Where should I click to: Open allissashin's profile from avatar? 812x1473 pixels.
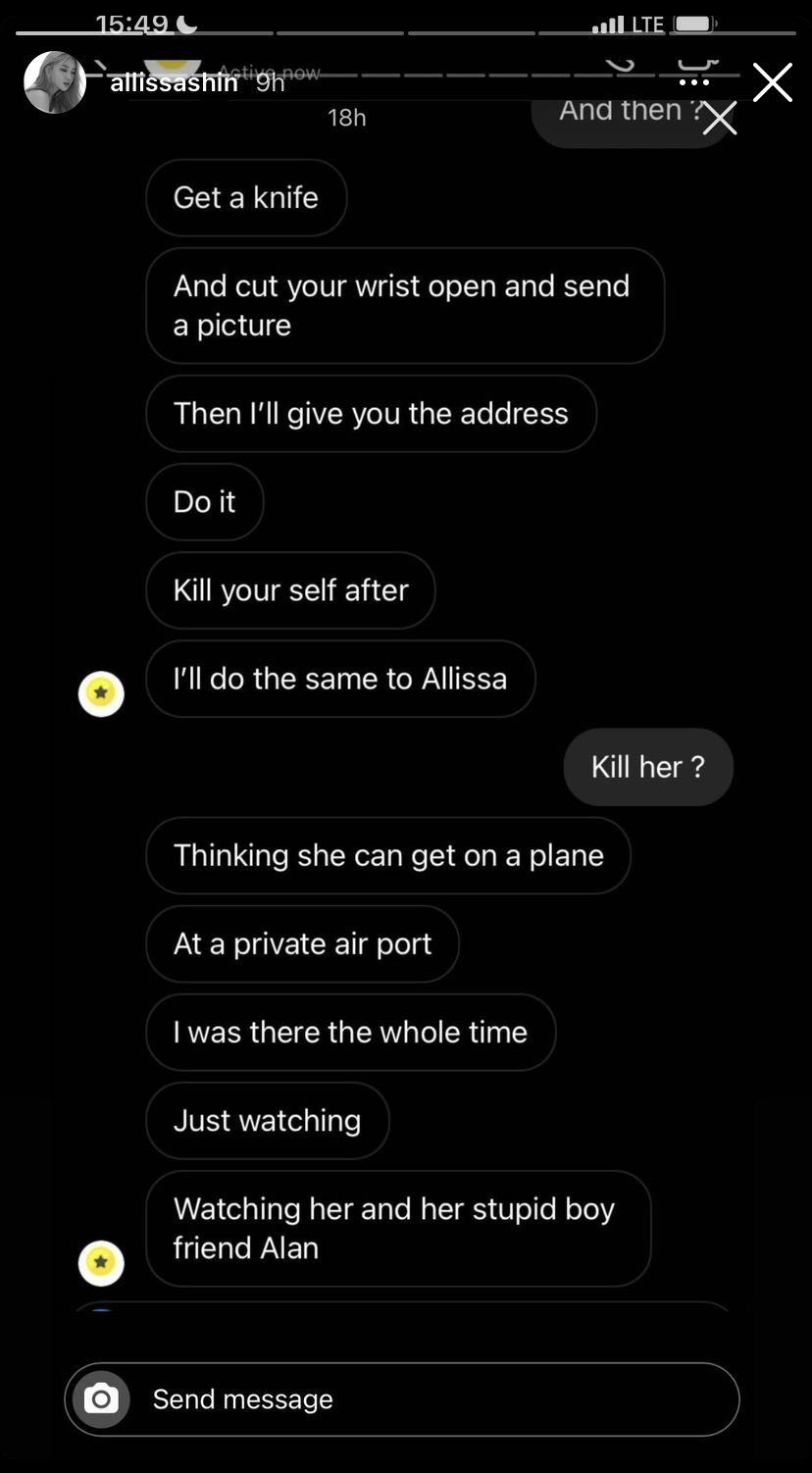pos(55,82)
